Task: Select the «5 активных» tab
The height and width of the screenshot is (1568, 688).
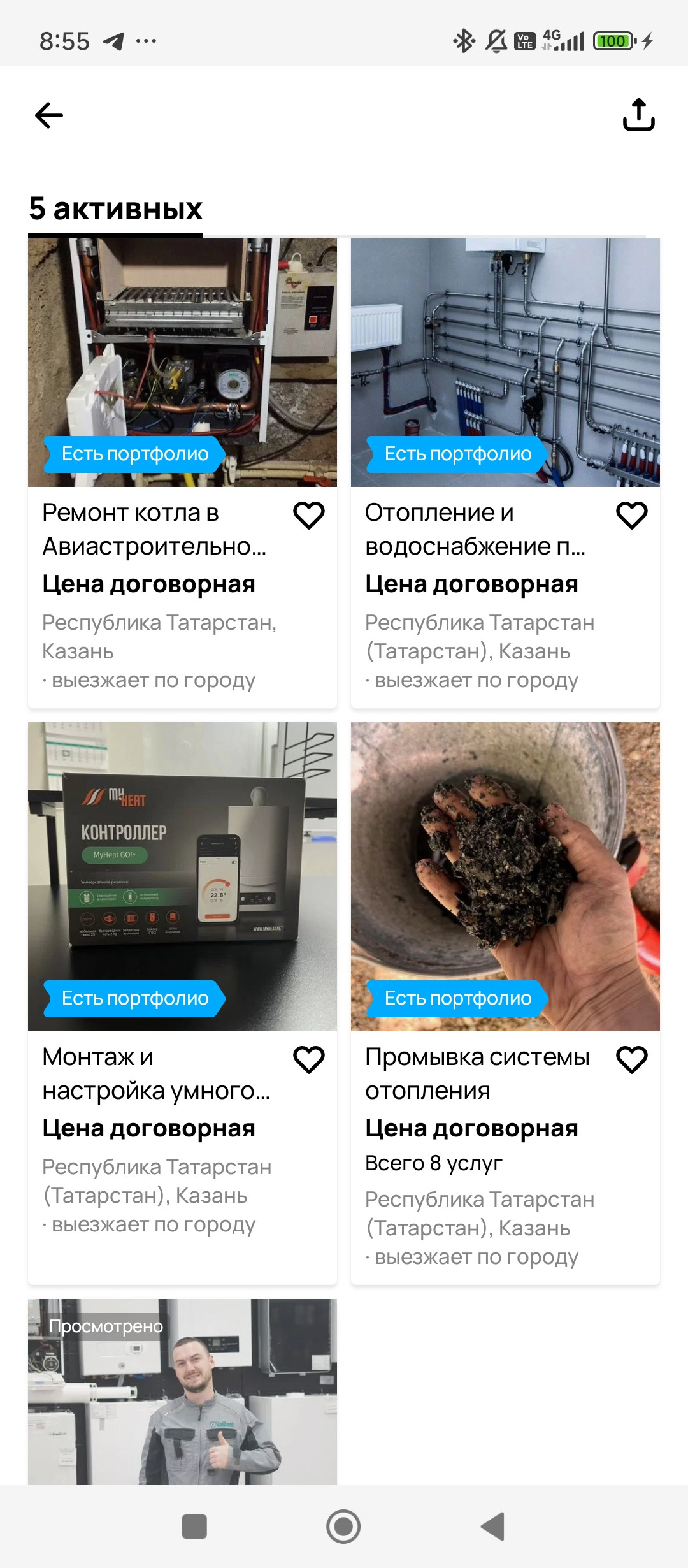Action: [116, 209]
